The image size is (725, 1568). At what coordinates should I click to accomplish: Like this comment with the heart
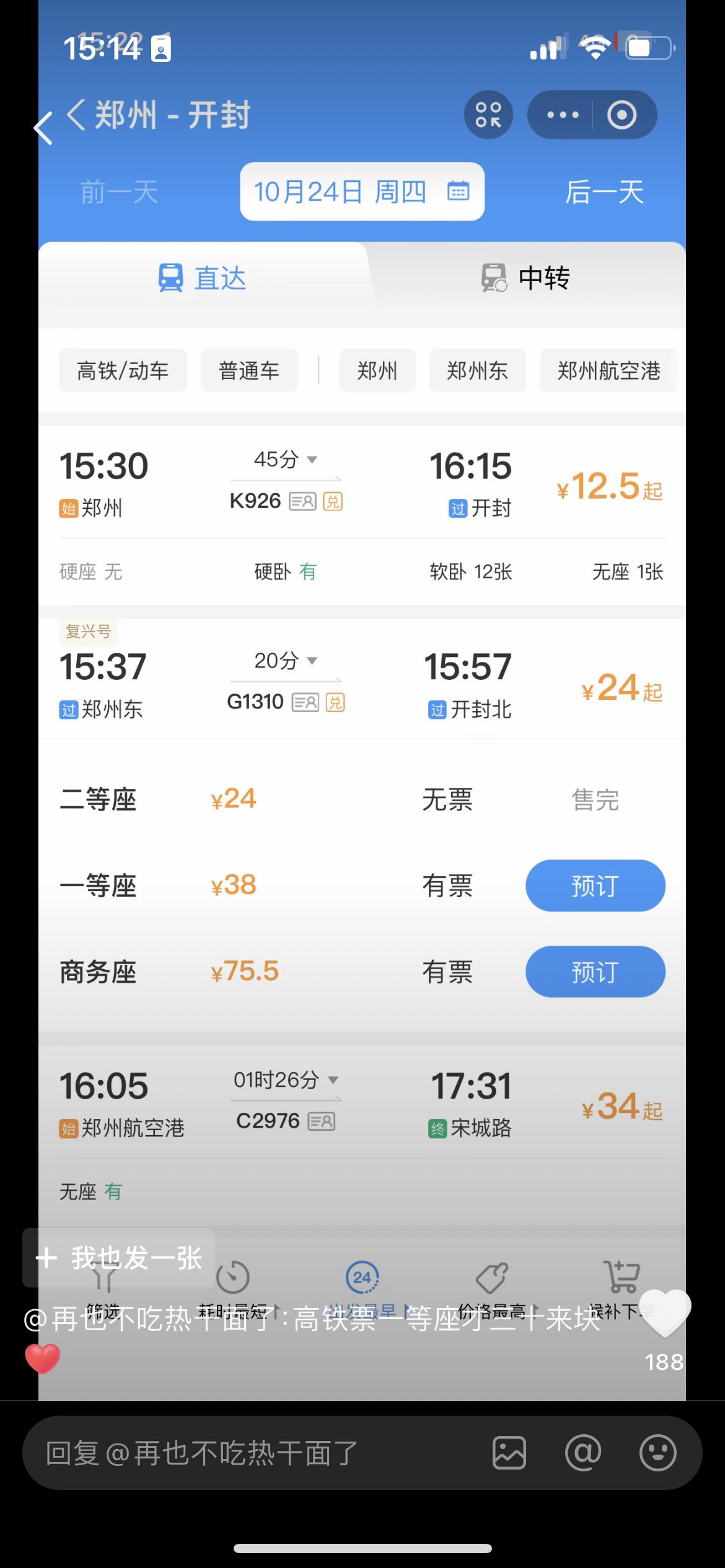click(664, 1313)
